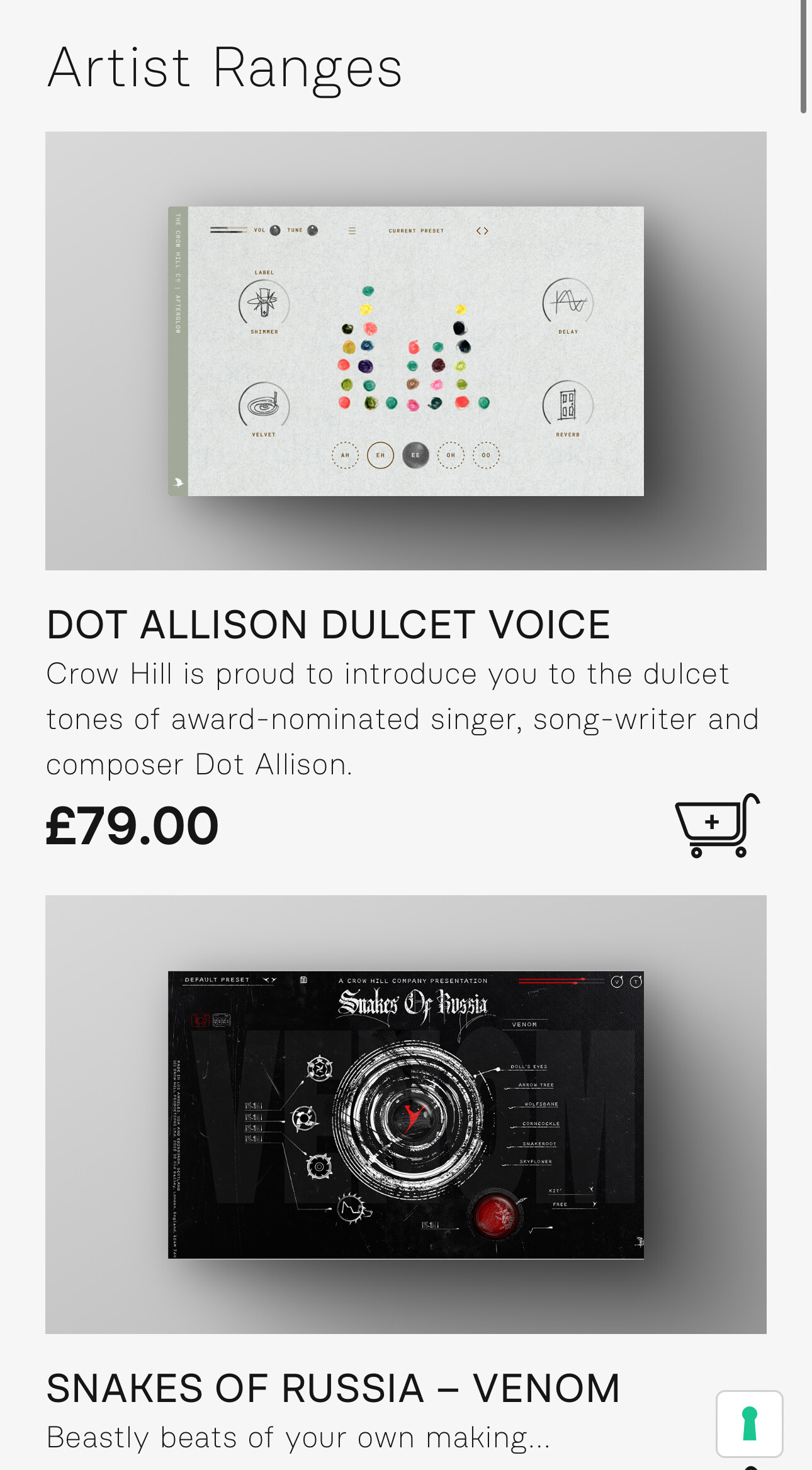The image size is (812, 1470).
Task: Add Dot Allison Dulcet Voice to cart
Action: pyautogui.click(x=716, y=825)
